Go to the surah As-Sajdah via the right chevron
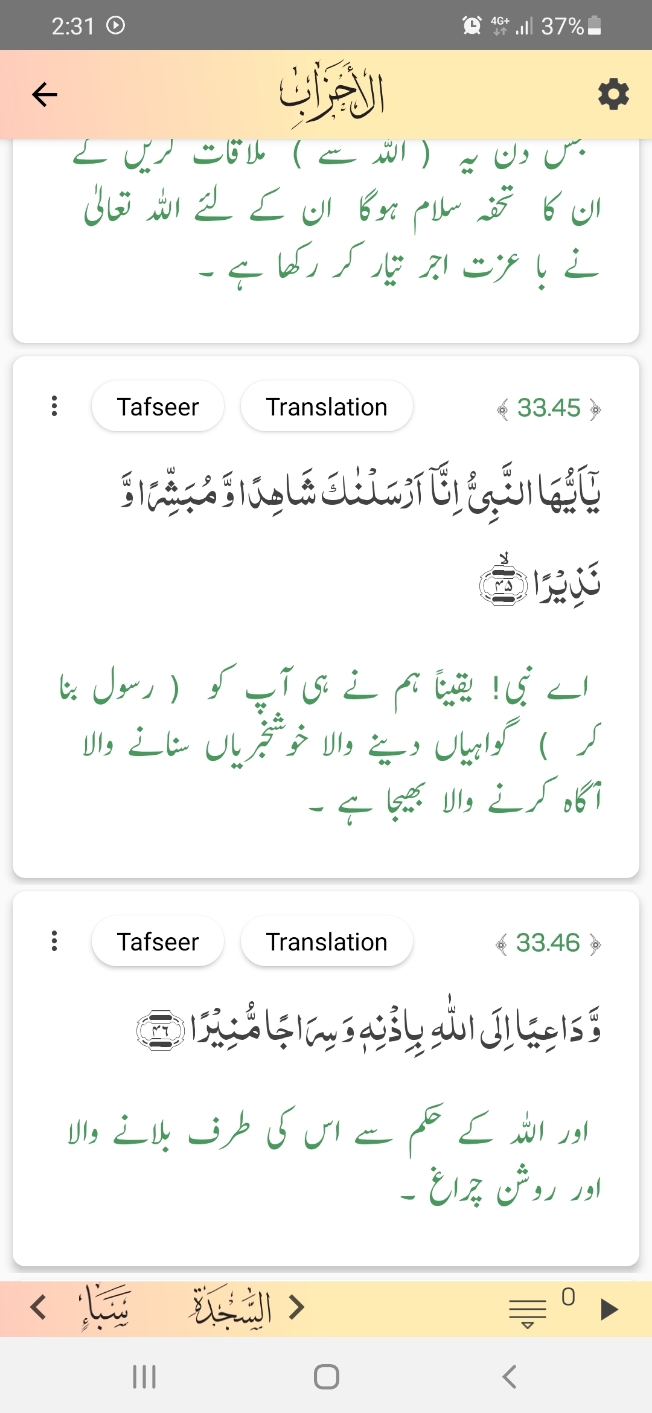This screenshot has height=1413, width=652. coord(295,1307)
